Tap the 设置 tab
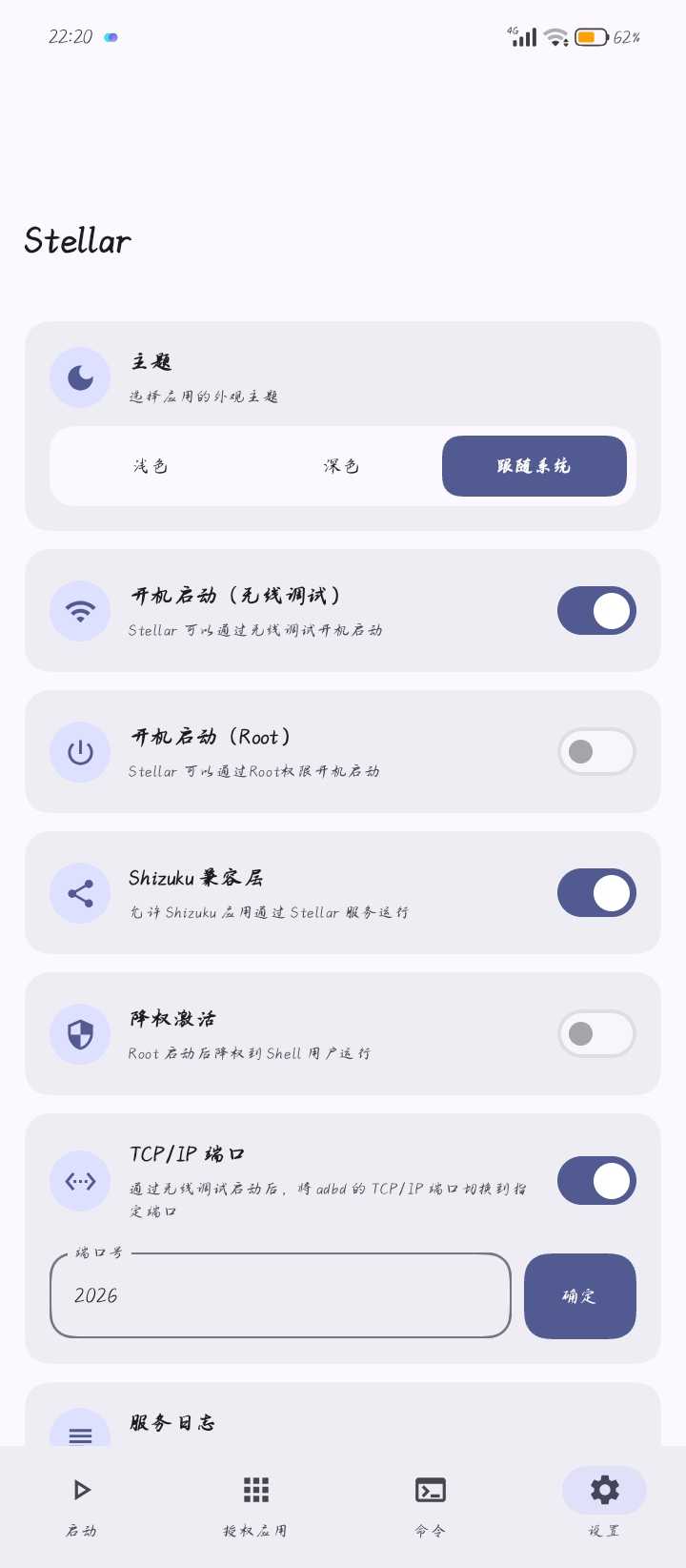Screen dimensions: 686x1568 click(x=604, y=1503)
